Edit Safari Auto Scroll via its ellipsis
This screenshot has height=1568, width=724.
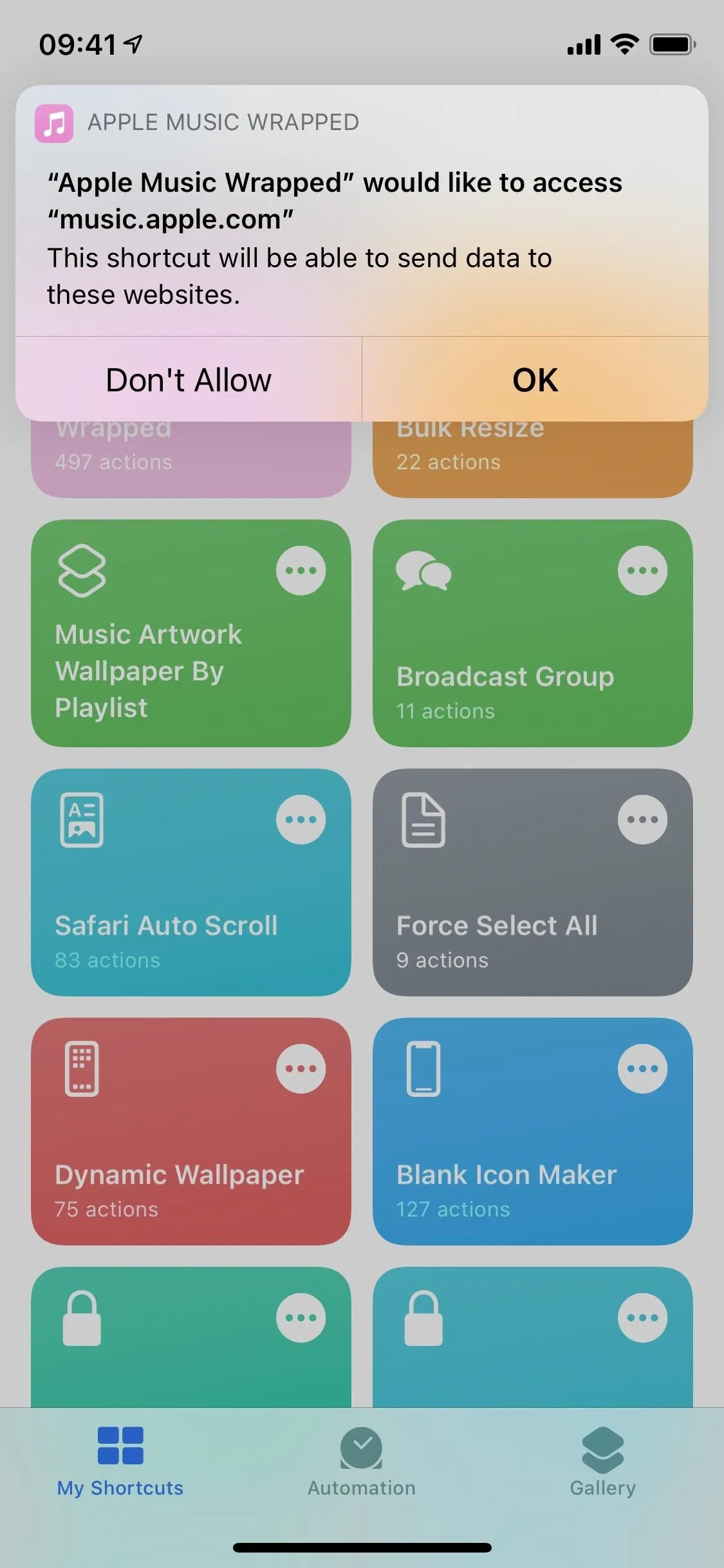[301, 819]
